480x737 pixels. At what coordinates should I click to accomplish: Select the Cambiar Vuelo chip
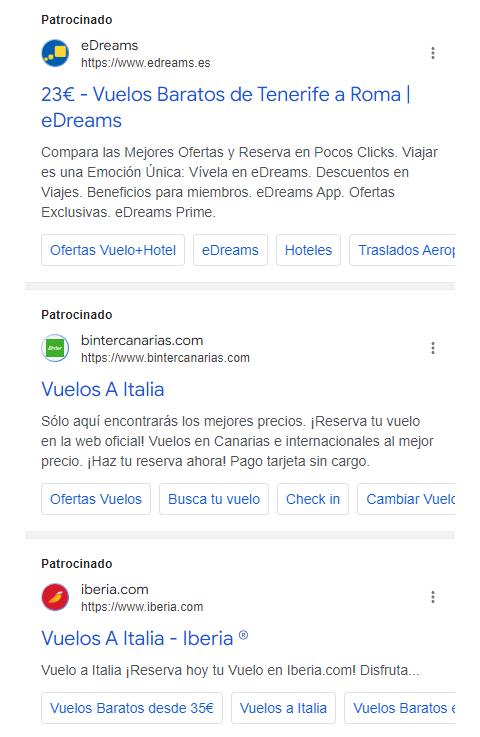(407, 499)
